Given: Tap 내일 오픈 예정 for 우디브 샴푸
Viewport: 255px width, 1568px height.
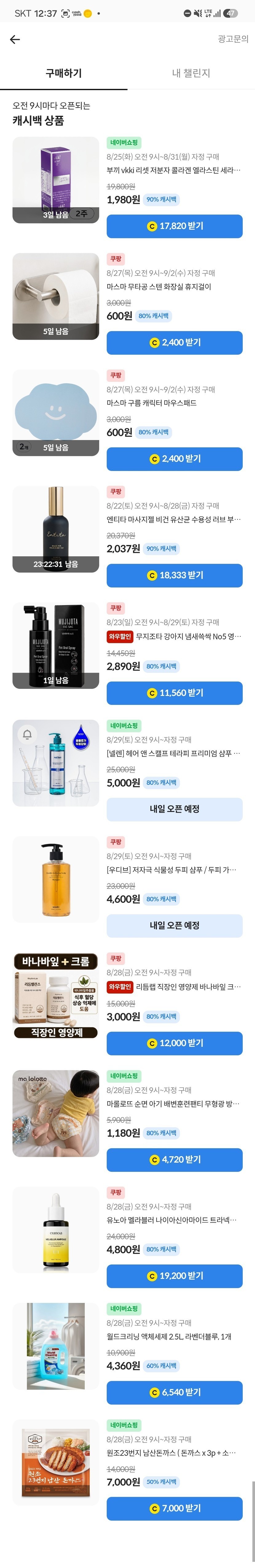Looking at the screenshot, I should (175, 925).
